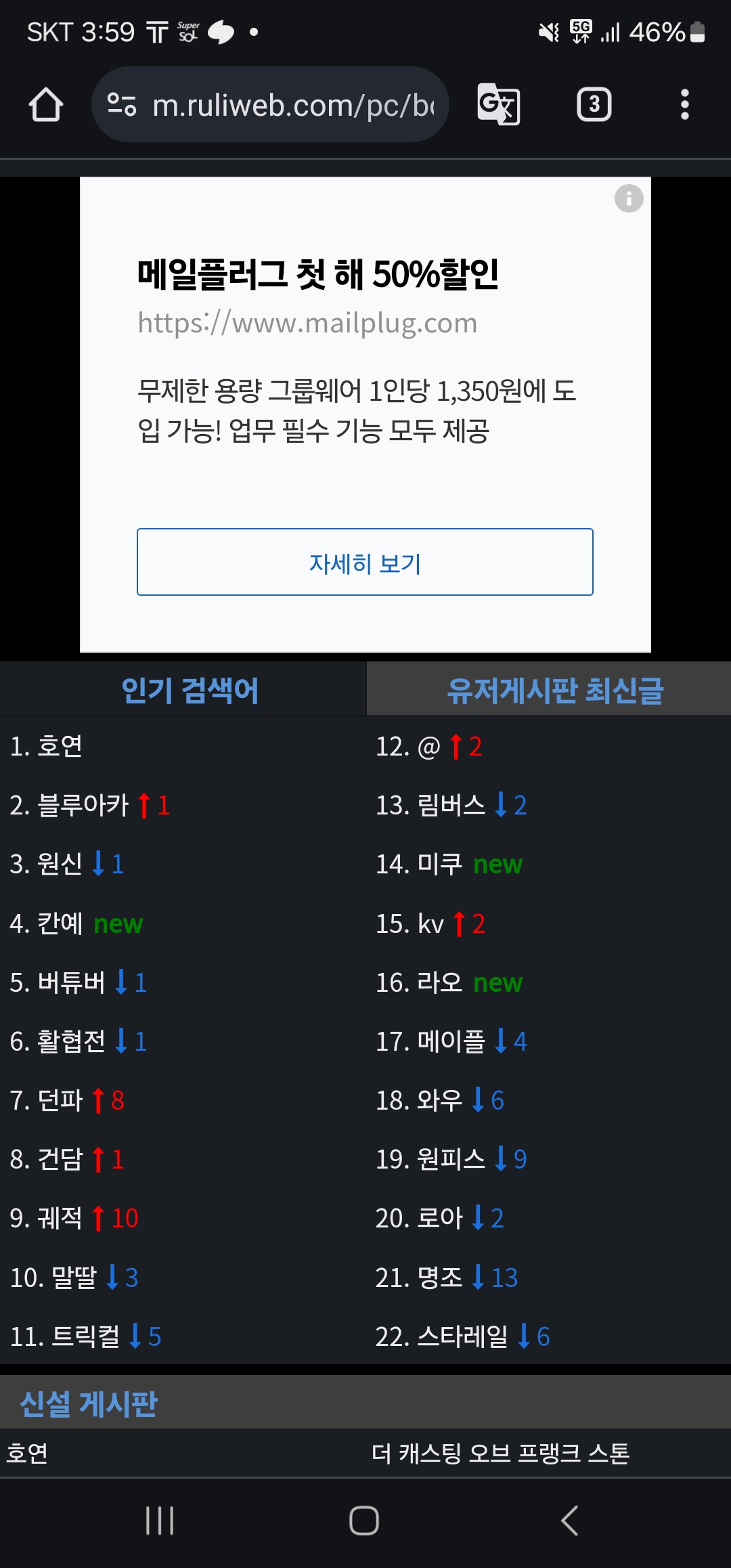
Task: Open the 던파 search keyword
Action: (x=60, y=1100)
